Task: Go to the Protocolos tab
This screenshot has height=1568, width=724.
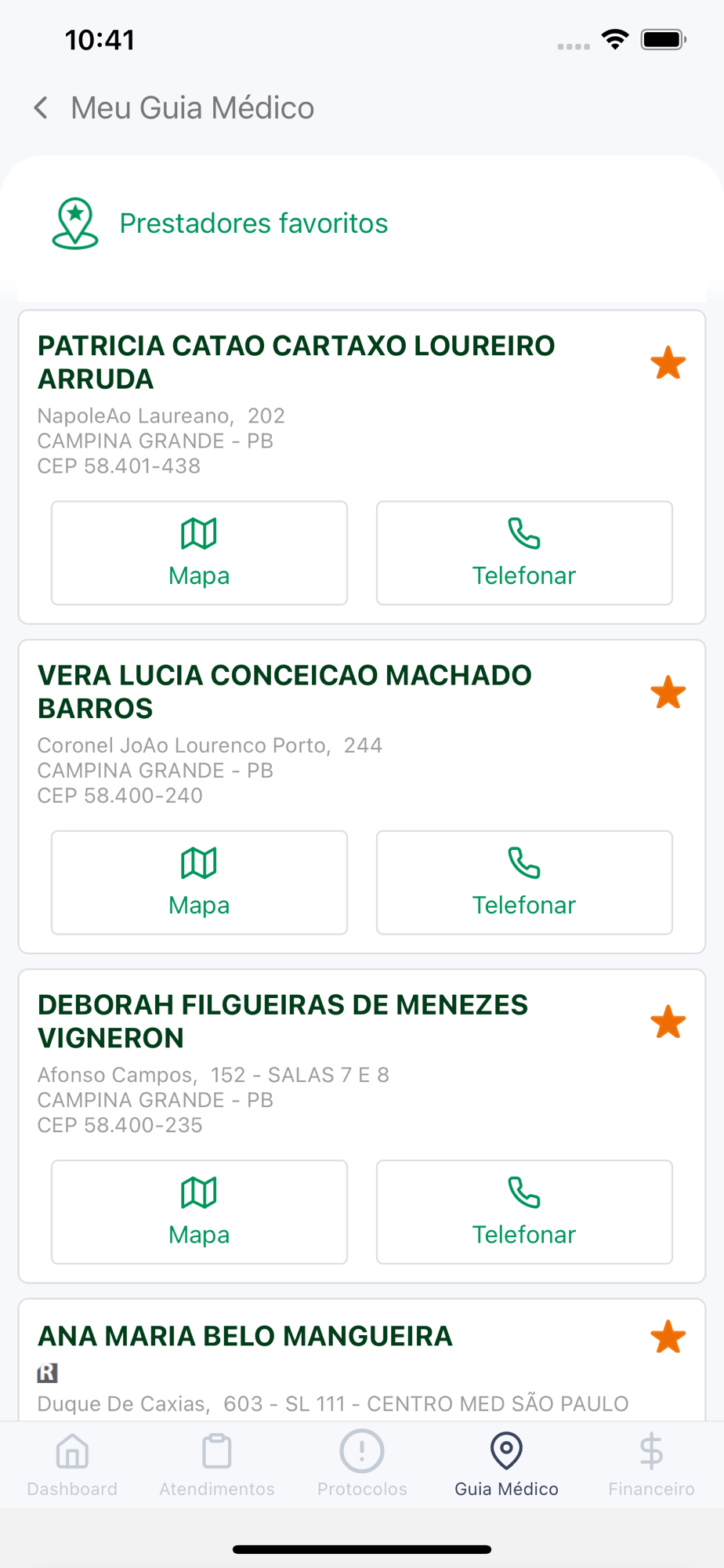Action: pos(362,1465)
